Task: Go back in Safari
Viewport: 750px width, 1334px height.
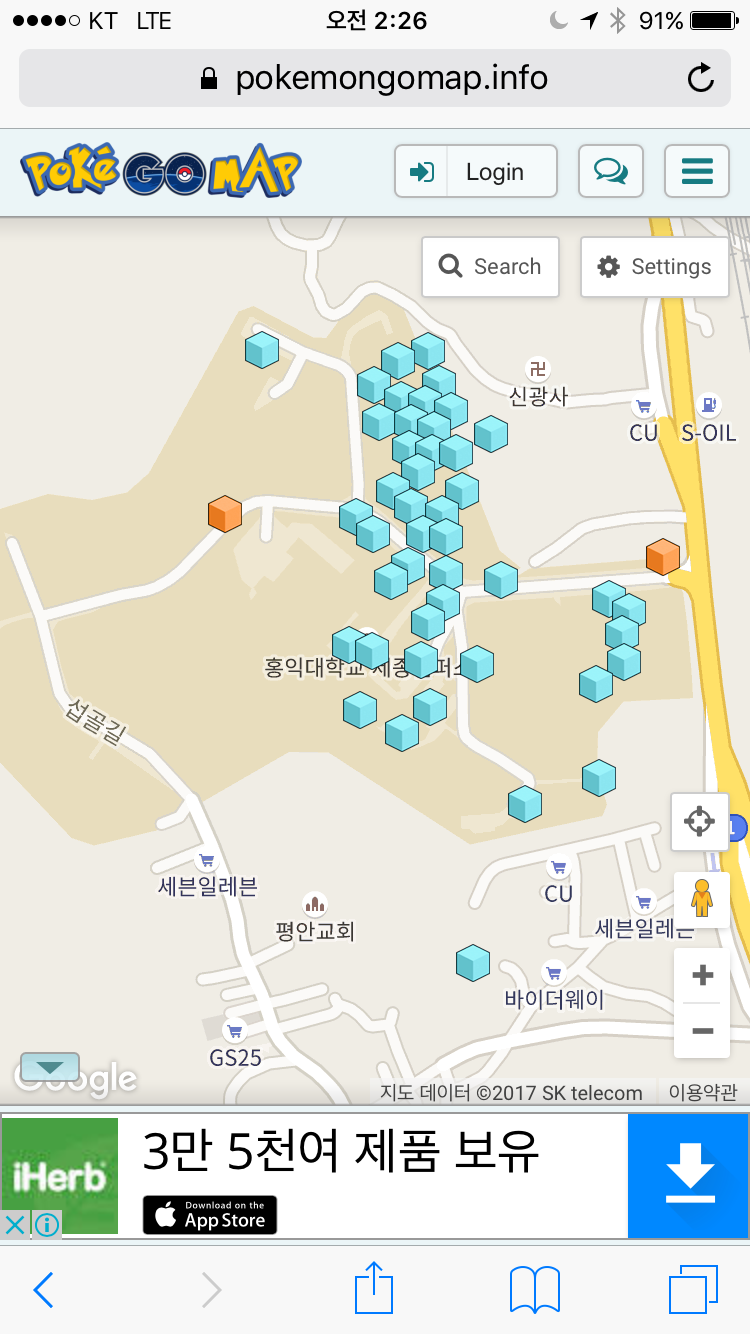Action: click(43, 1290)
